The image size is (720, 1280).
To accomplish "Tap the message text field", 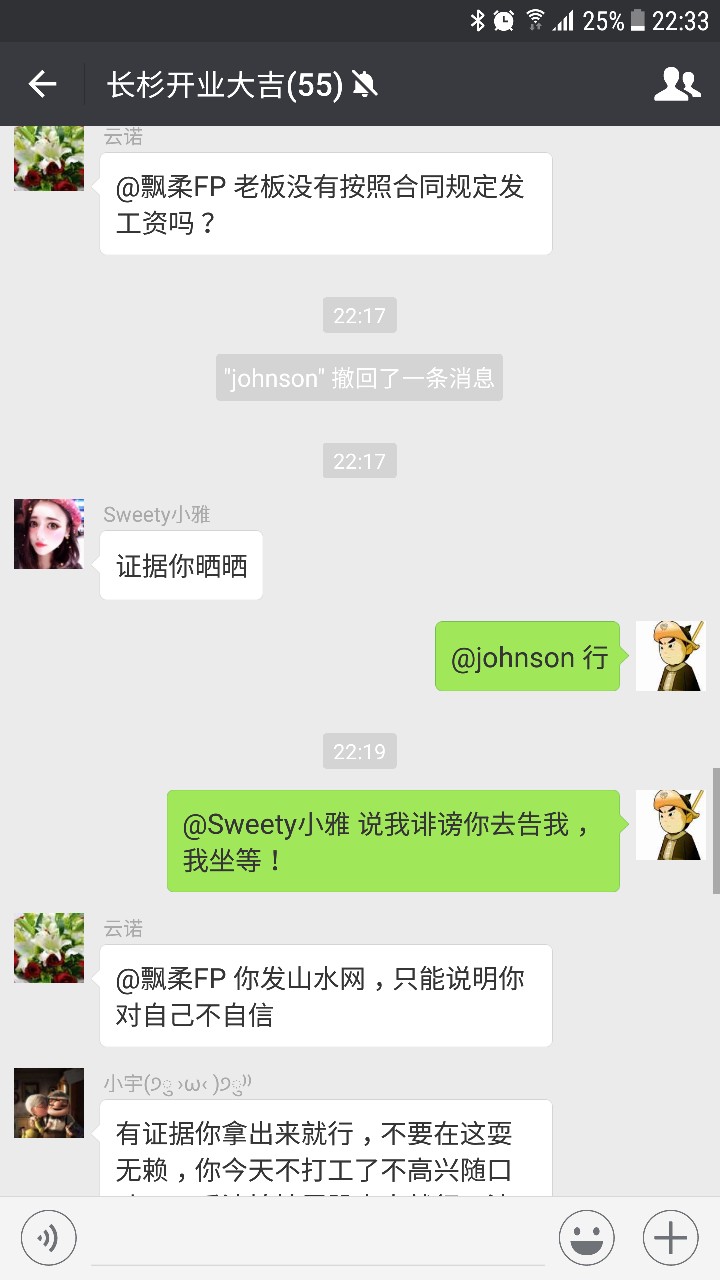I will tap(318, 1238).
